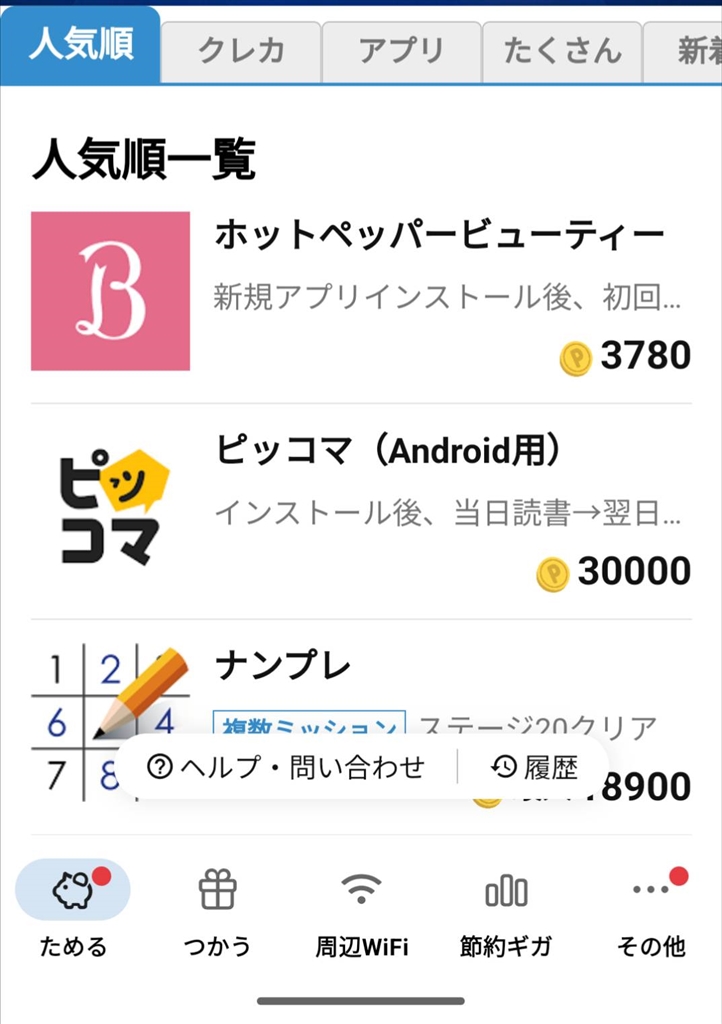Show the たくさん tab
The width and height of the screenshot is (722, 1024).
[562, 51]
